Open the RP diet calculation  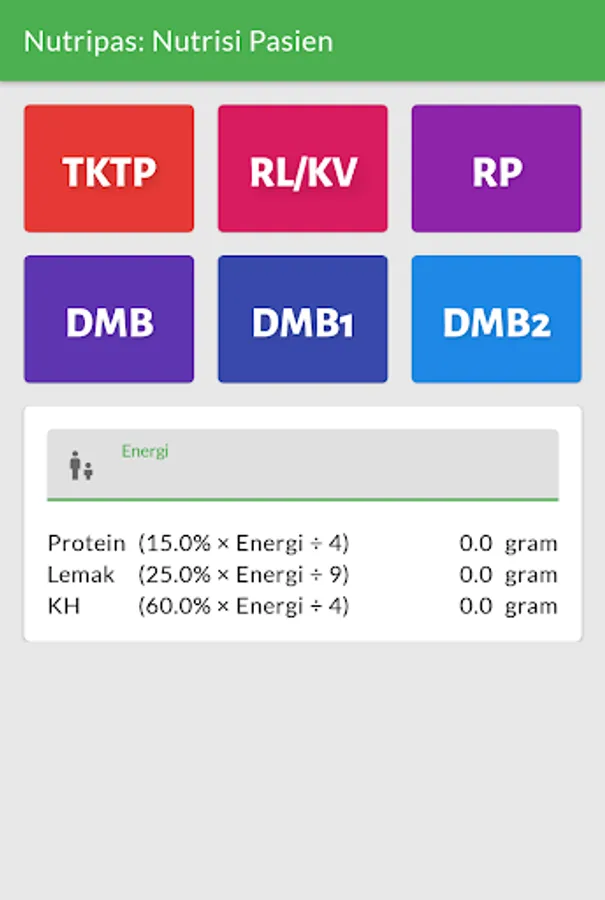(x=496, y=169)
